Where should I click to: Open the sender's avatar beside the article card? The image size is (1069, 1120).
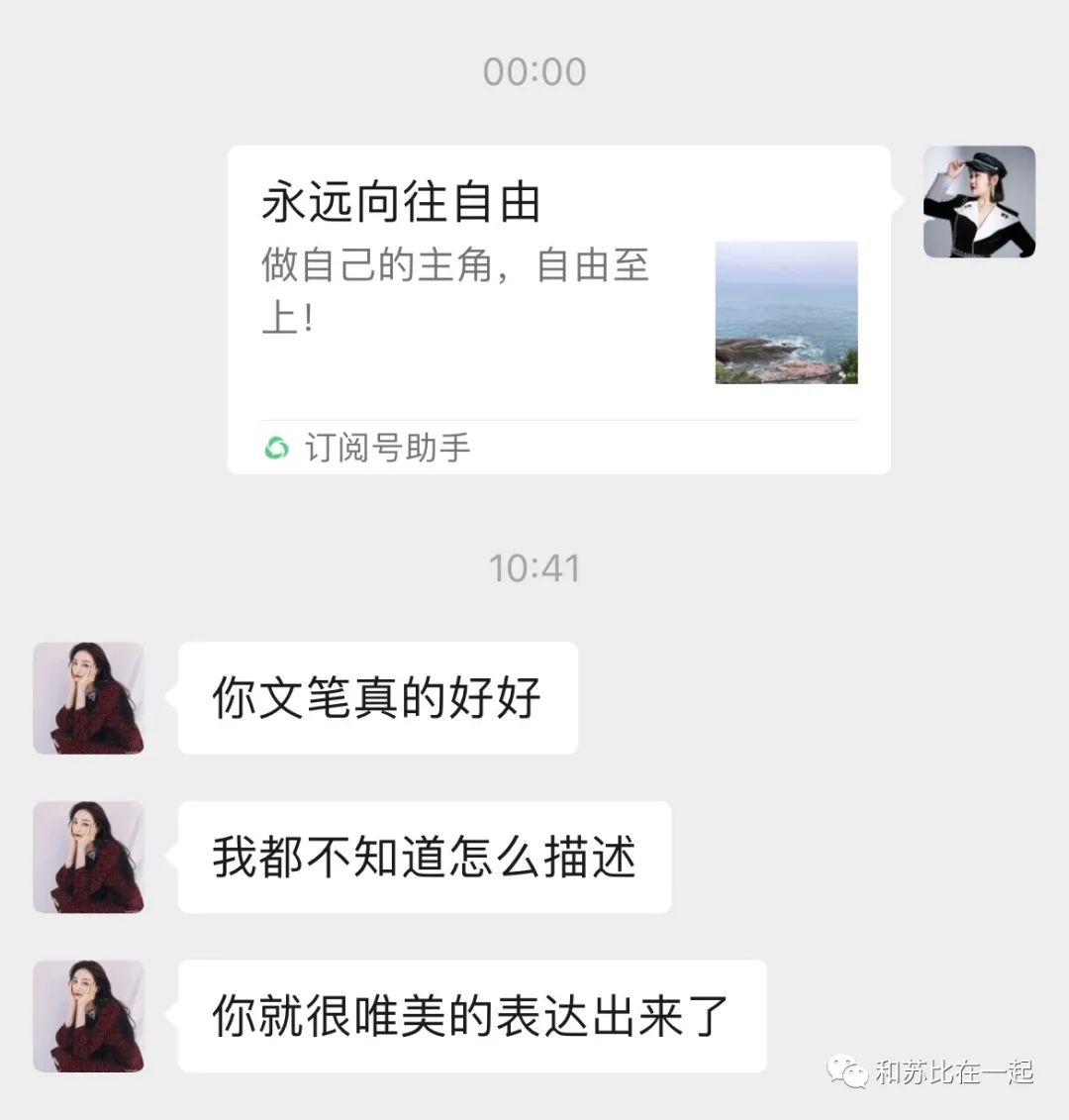point(979,202)
